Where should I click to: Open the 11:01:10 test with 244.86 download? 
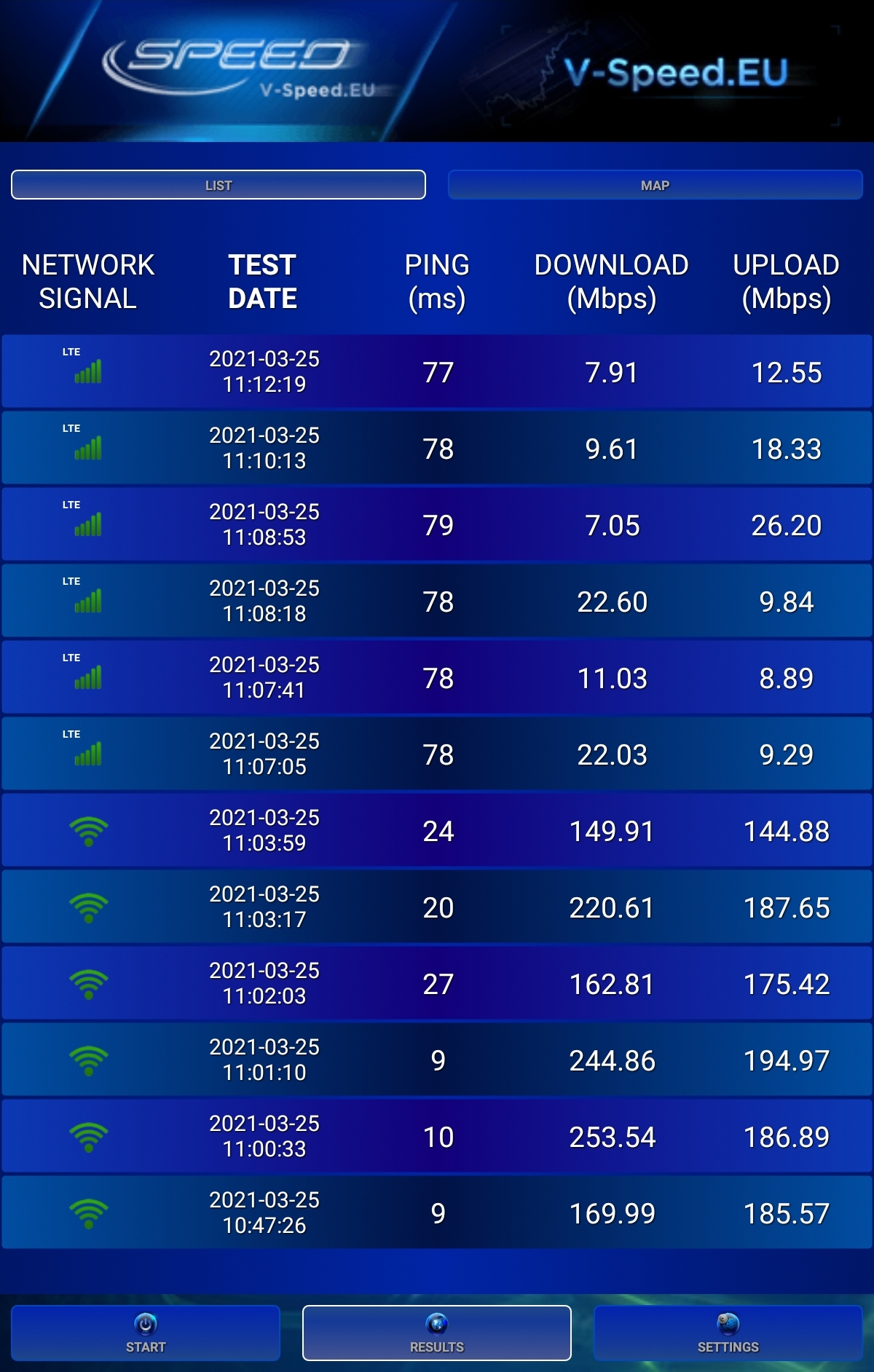point(437,1060)
